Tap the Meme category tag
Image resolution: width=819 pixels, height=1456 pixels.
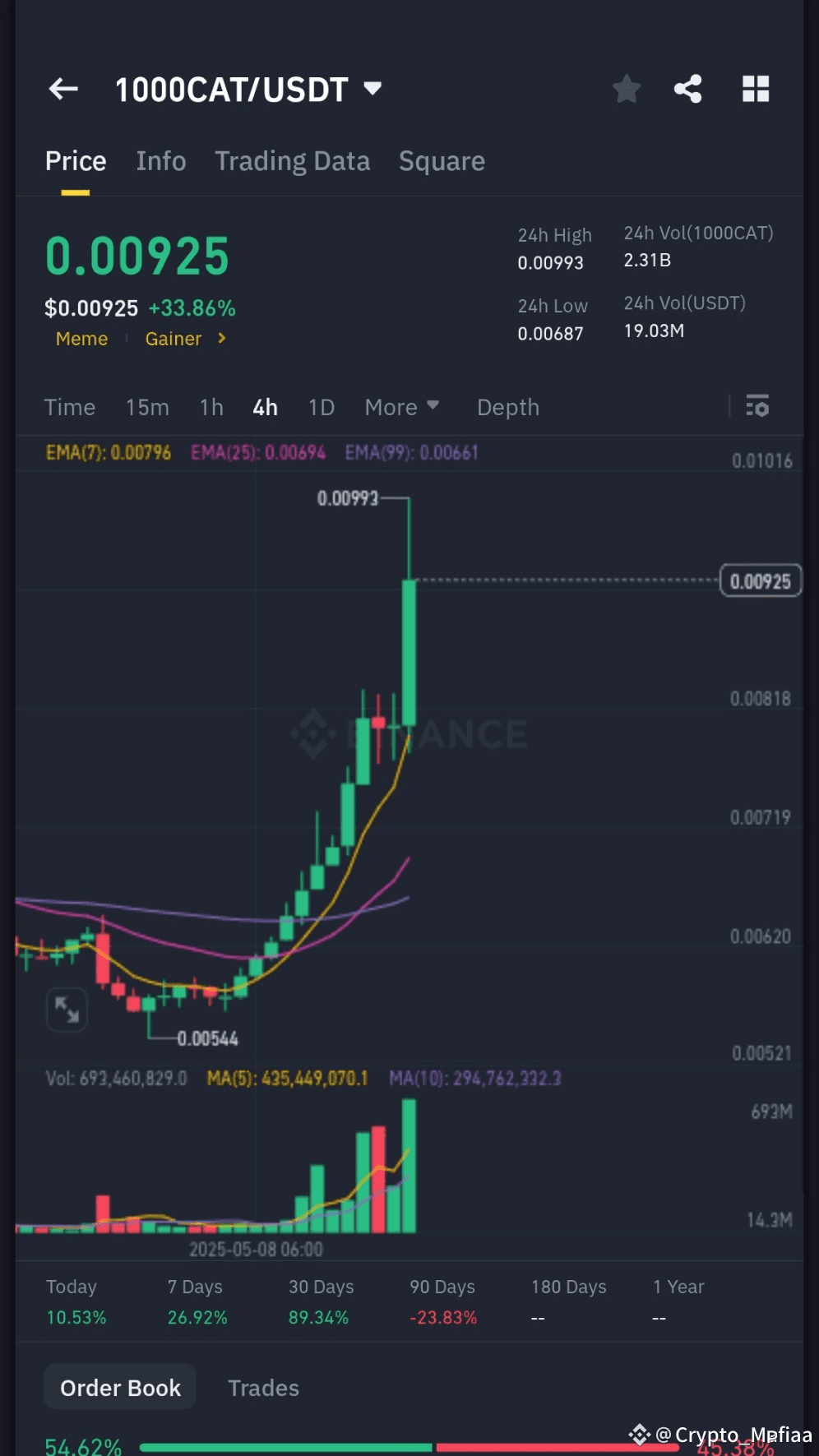tap(81, 339)
